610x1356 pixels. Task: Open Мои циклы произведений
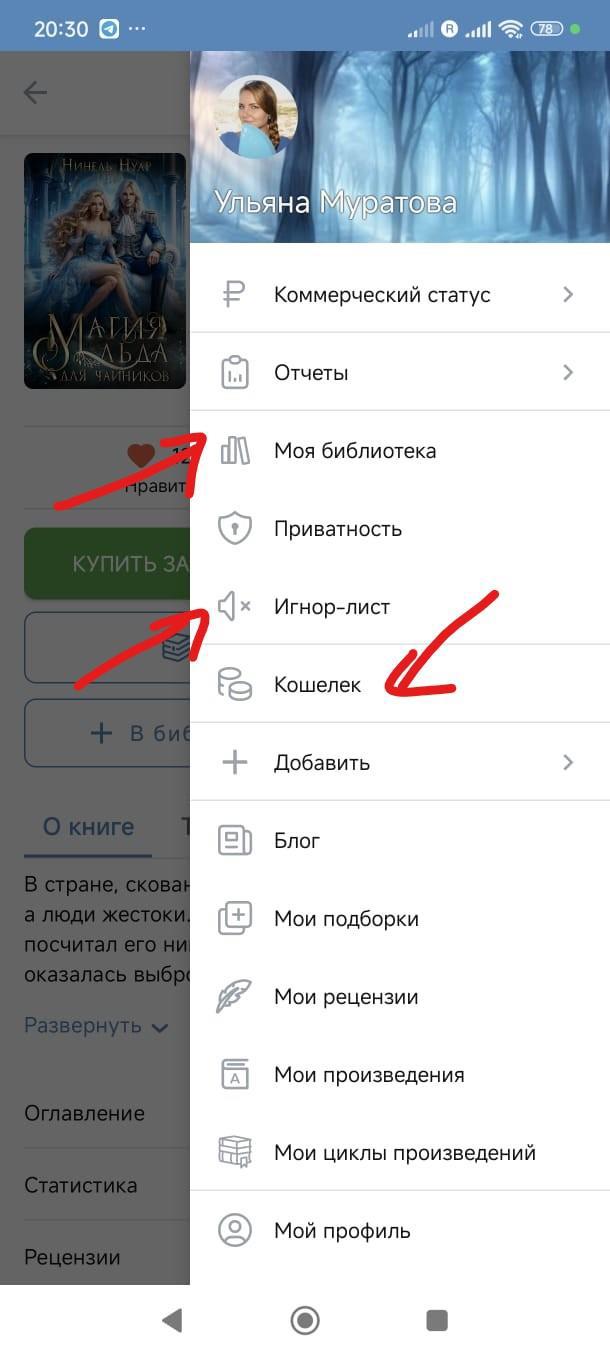[x=405, y=1153]
